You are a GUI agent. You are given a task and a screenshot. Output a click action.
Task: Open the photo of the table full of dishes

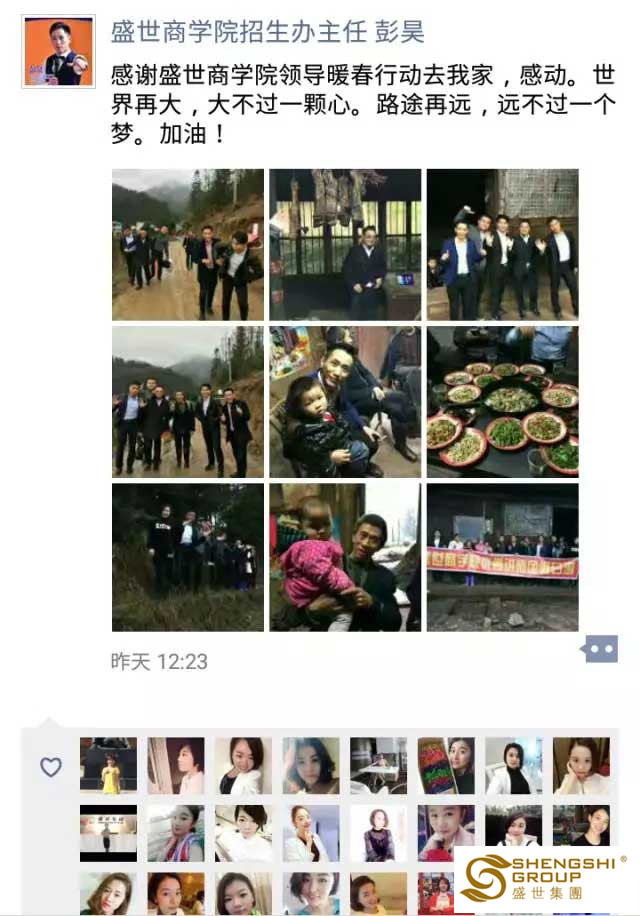pyautogui.click(x=502, y=401)
